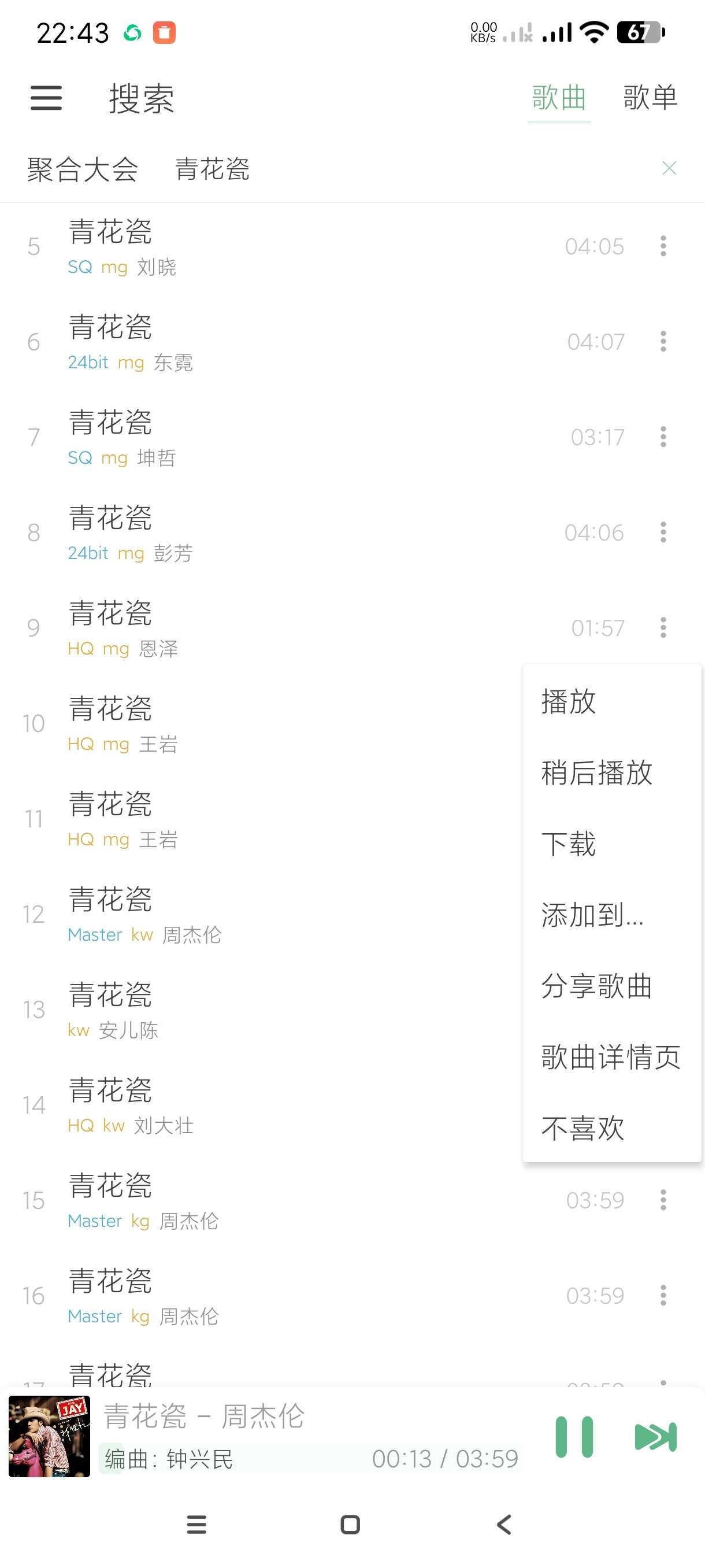Screen dimensions: 705x1568
Task: Clear the 青花瓷 search text
Action: pyautogui.click(x=669, y=169)
